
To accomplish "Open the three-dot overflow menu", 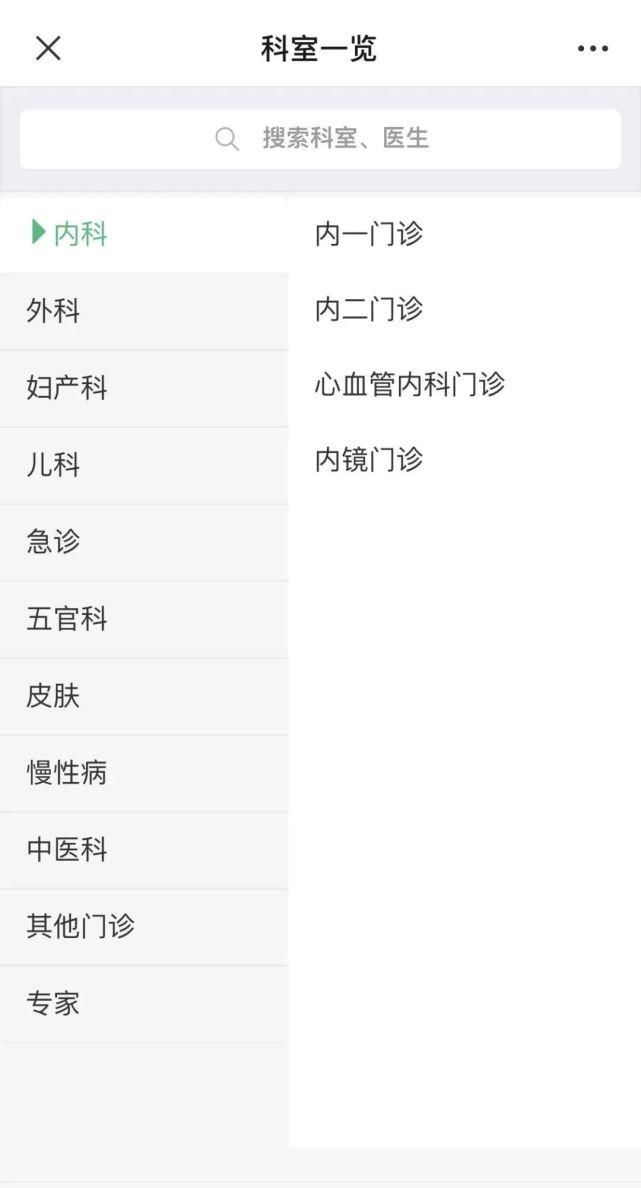I will tap(593, 48).
